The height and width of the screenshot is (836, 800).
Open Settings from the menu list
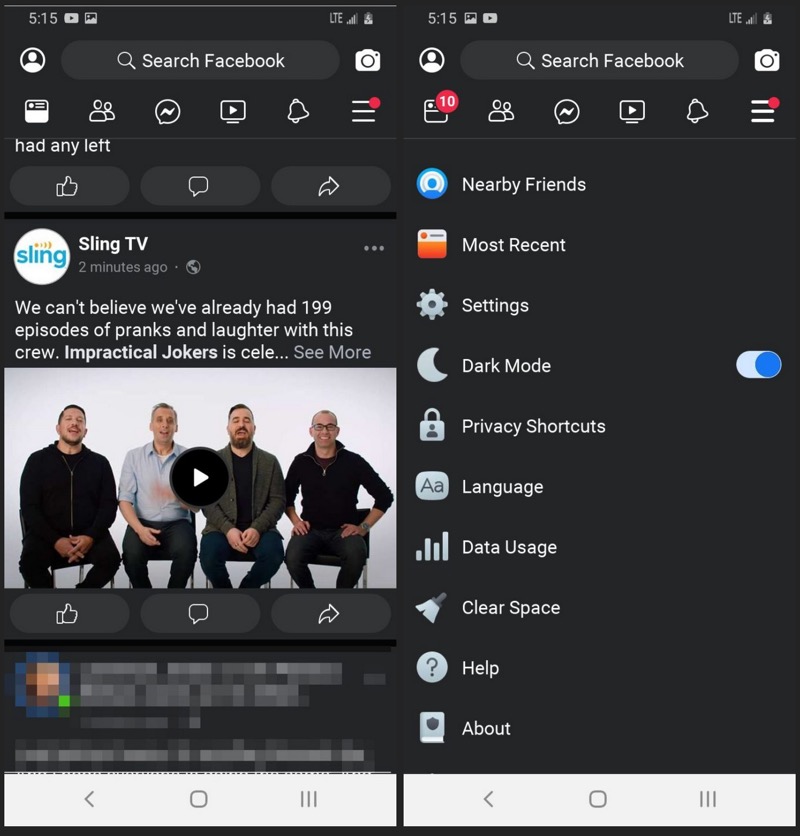[x=495, y=306]
